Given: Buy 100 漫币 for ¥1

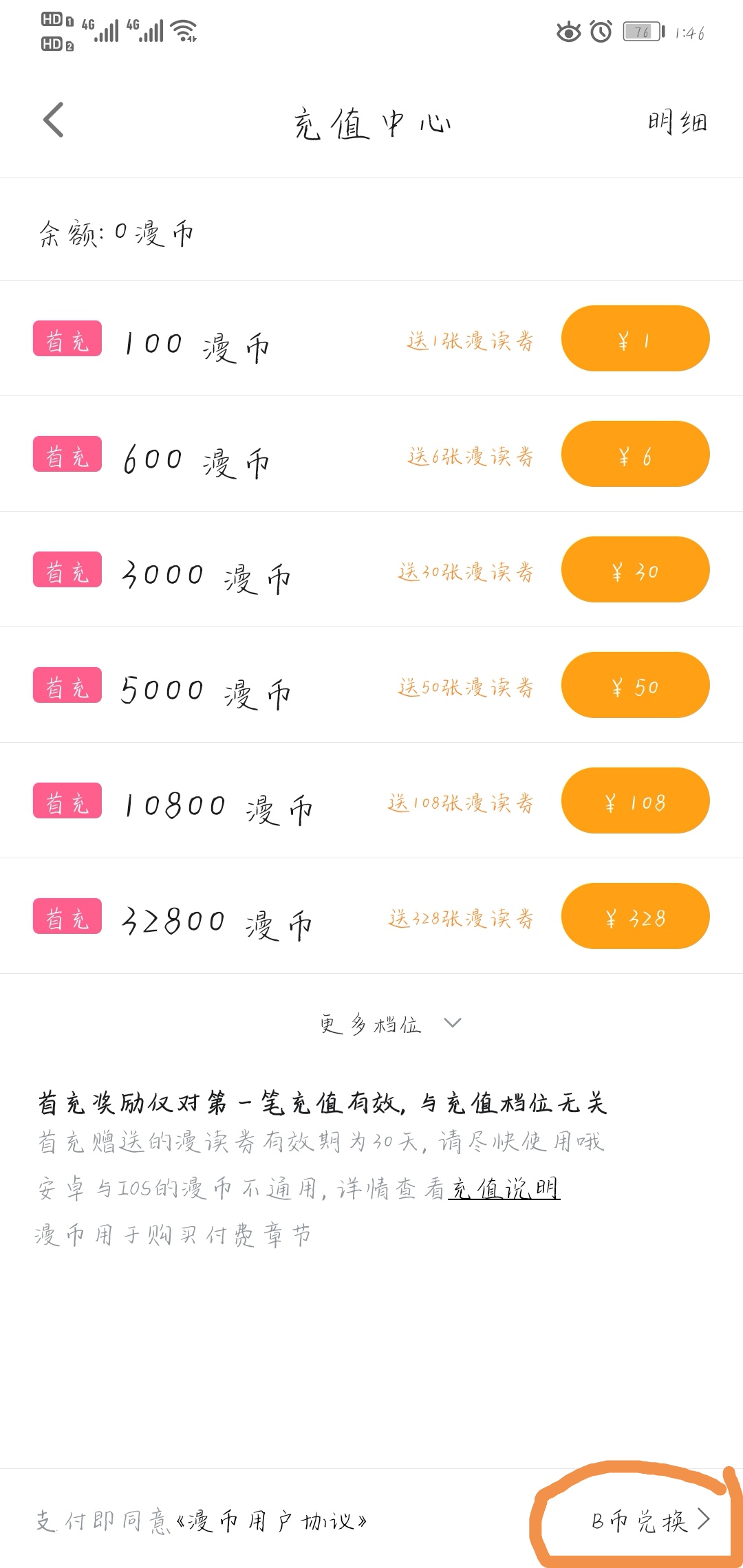Looking at the screenshot, I should [635, 339].
